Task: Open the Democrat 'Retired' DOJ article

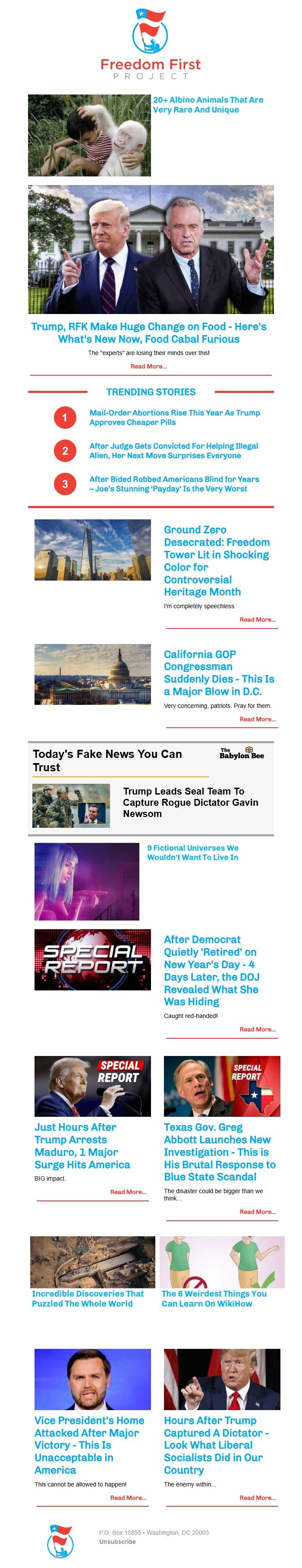Action: point(211,970)
